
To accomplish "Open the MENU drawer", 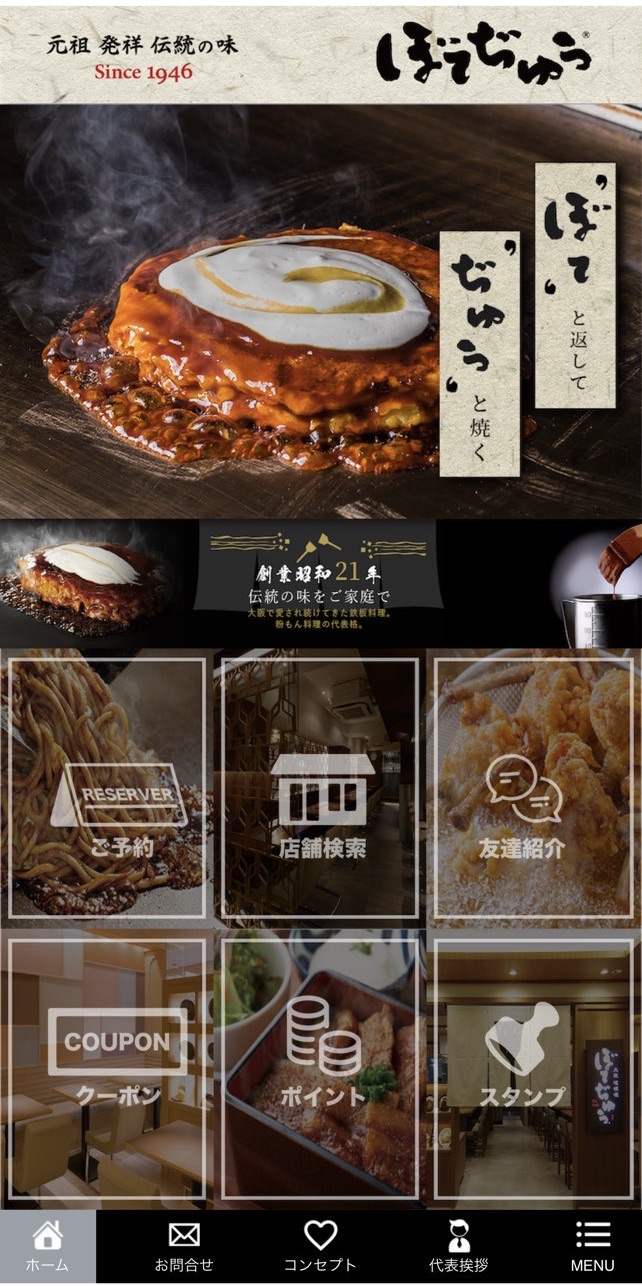I will click(x=592, y=1247).
